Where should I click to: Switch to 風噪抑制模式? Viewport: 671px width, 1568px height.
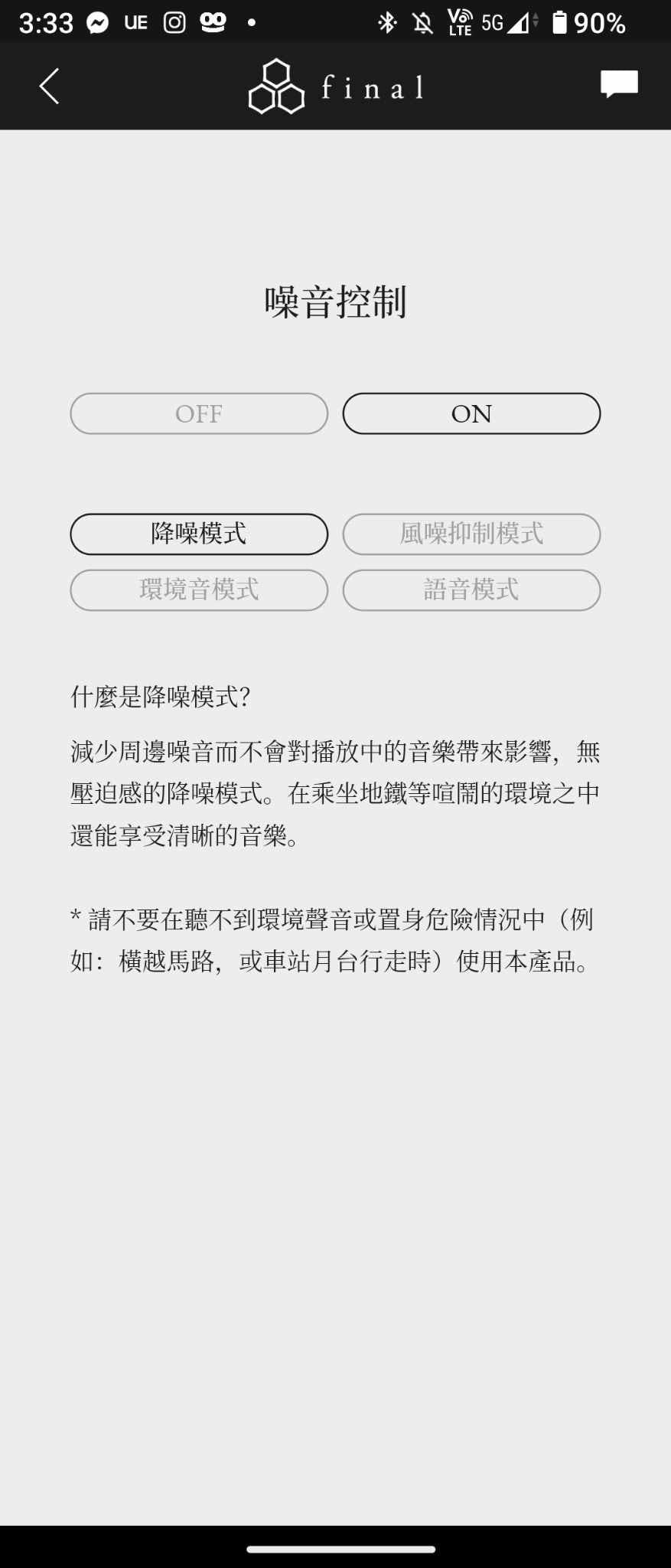[x=471, y=534]
